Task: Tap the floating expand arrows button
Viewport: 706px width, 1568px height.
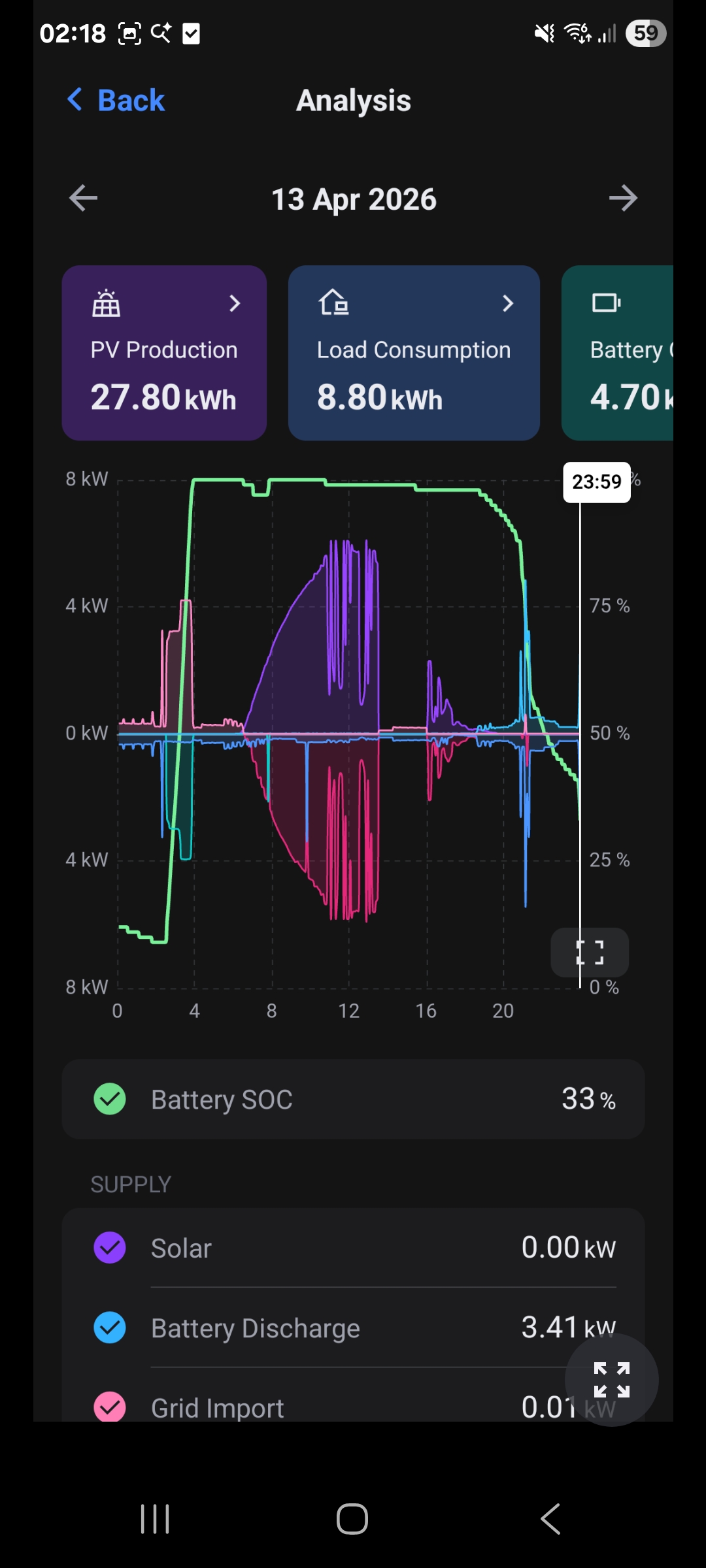Action: coord(611,1380)
